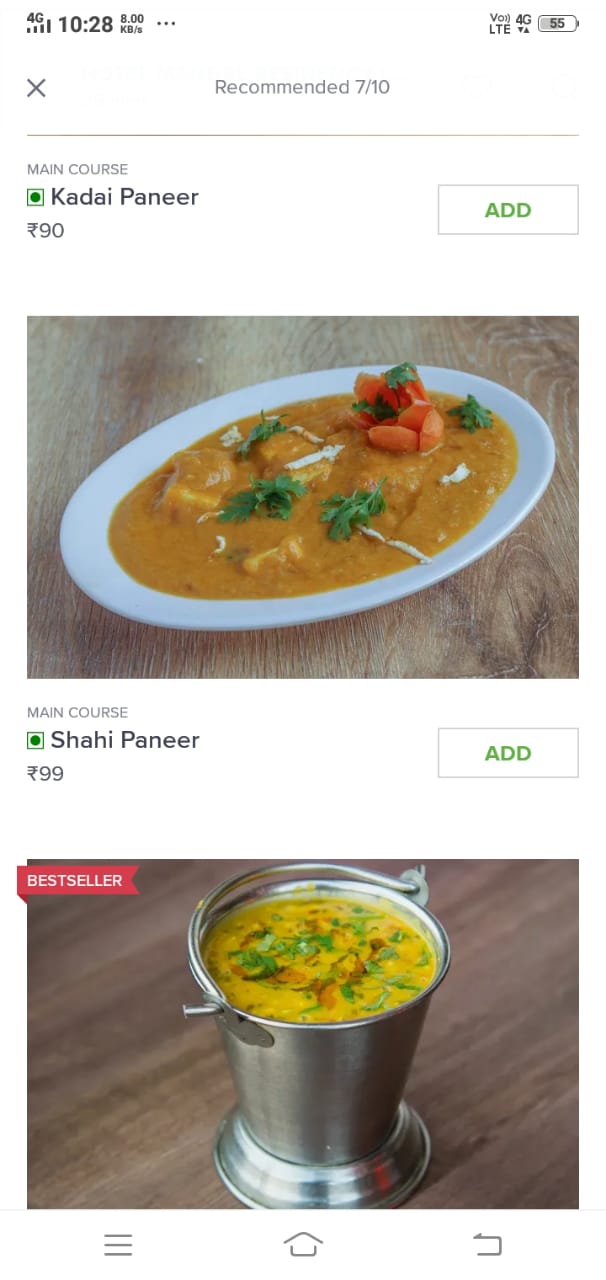The width and height of the screenshot is (606, 1280).
Task: Open the Shahi Paneer dish photo
Action: (302, 497)
